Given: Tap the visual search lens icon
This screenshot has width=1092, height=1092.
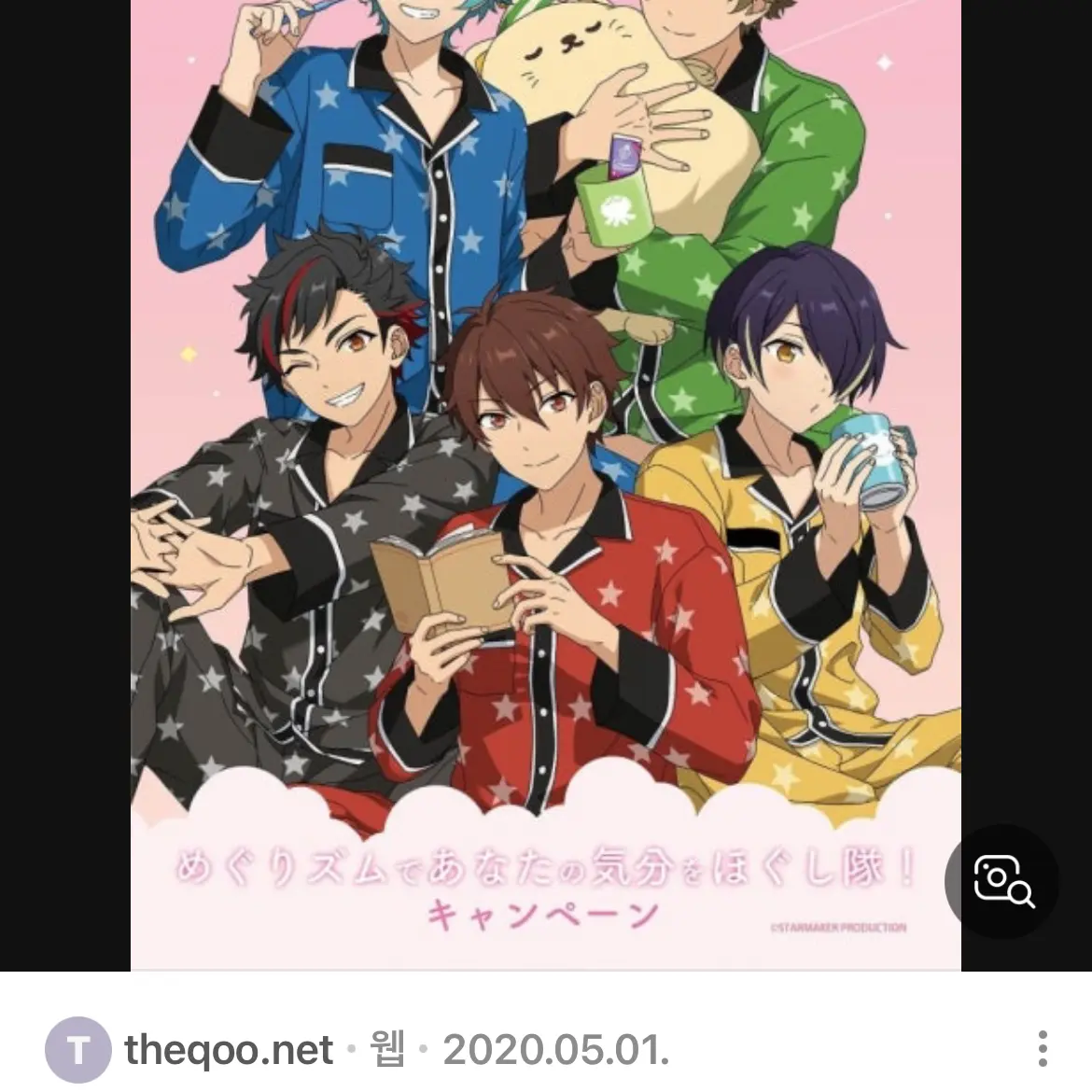Looking at the screenshot, I should pyautogui.click(x=1001, y=880).
